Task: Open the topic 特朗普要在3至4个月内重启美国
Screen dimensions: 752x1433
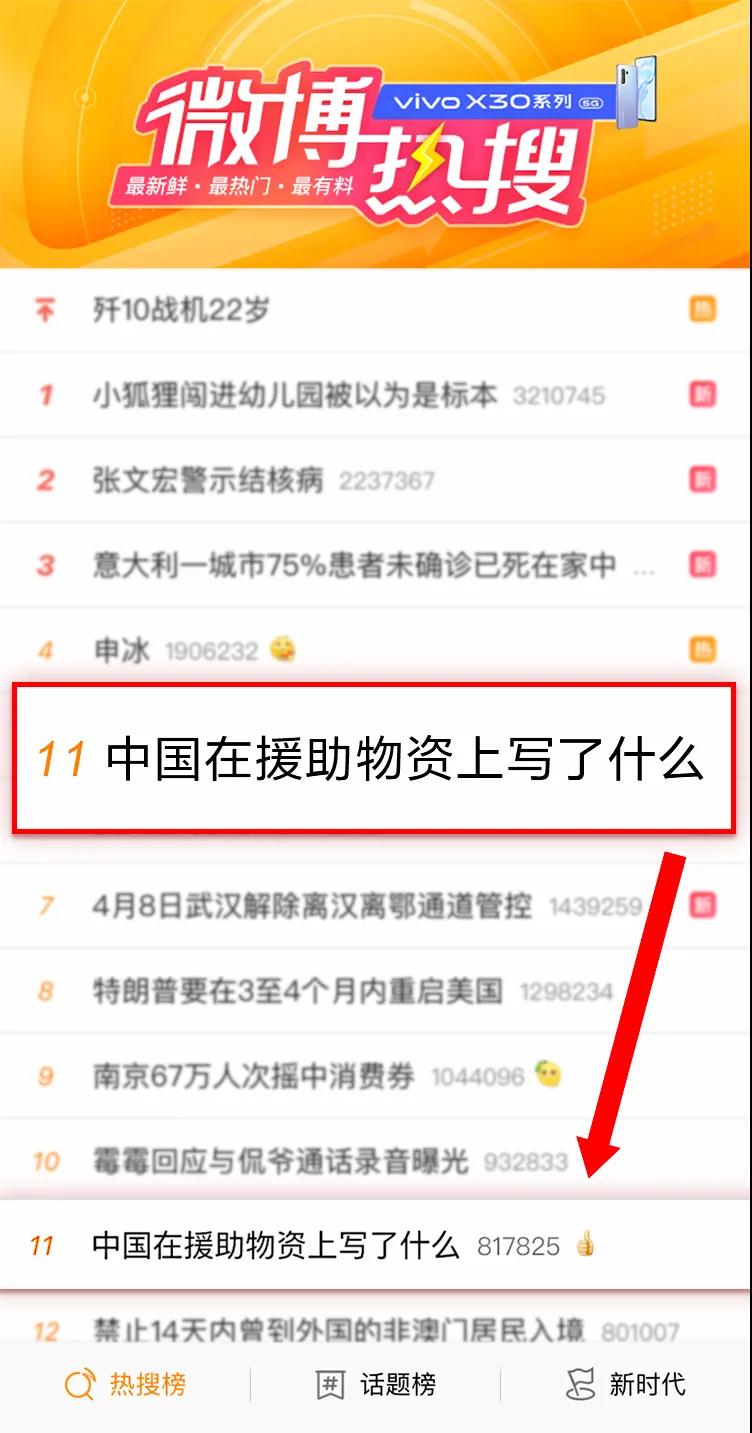Action: point(297,991)
